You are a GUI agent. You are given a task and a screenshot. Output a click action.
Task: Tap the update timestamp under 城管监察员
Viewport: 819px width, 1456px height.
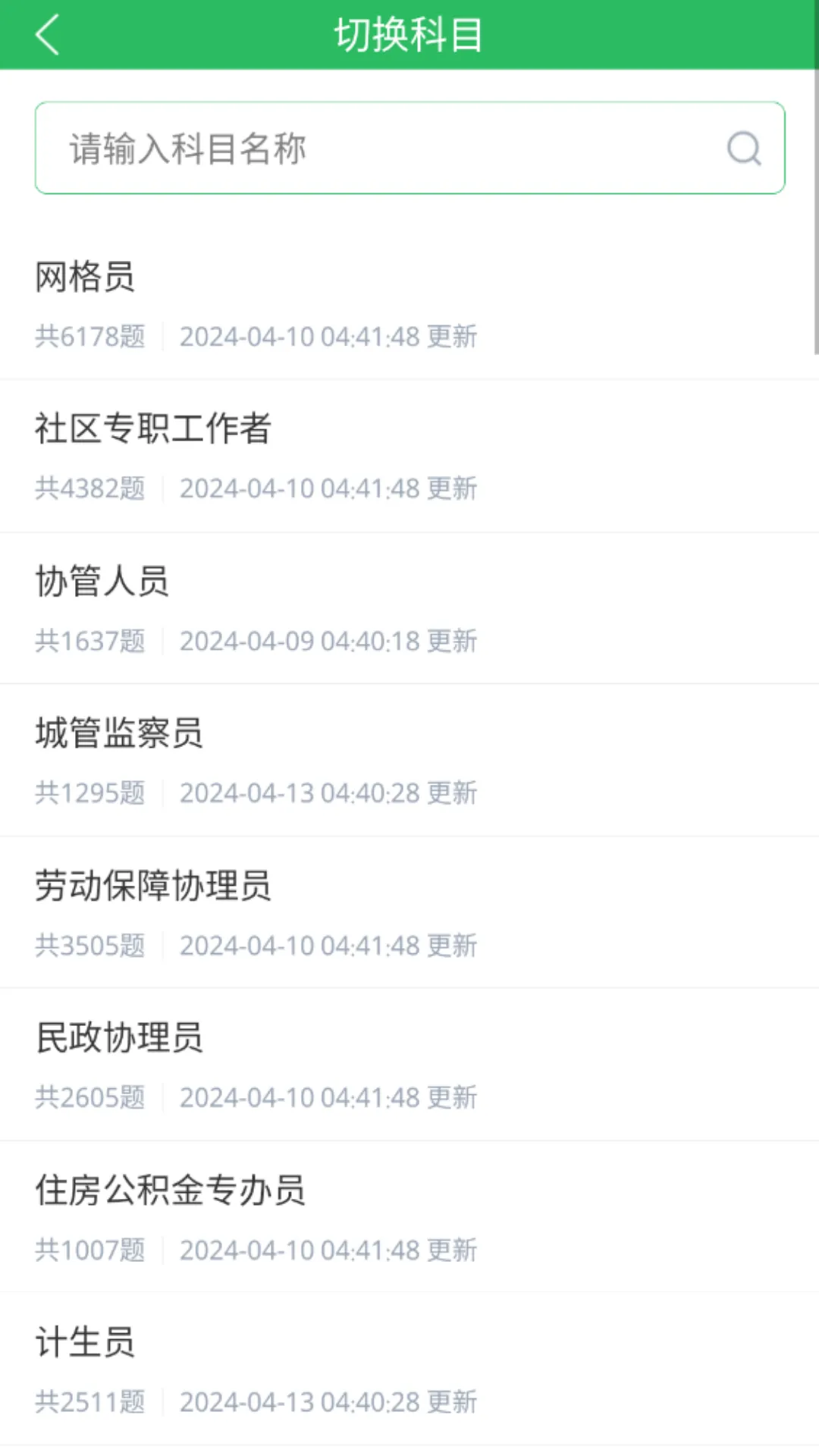[328, 793]
